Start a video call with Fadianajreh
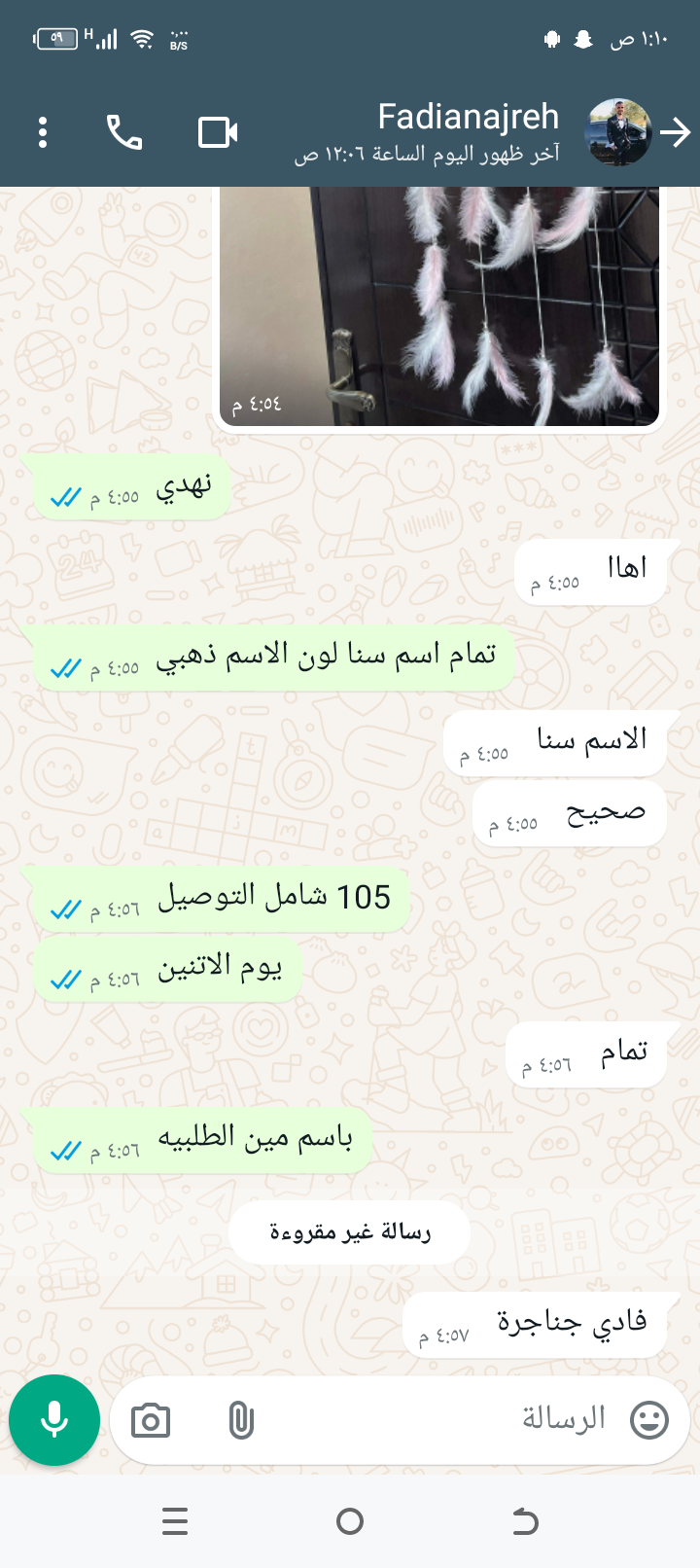Screen dimensions: 700x1568 pos(218,132)
